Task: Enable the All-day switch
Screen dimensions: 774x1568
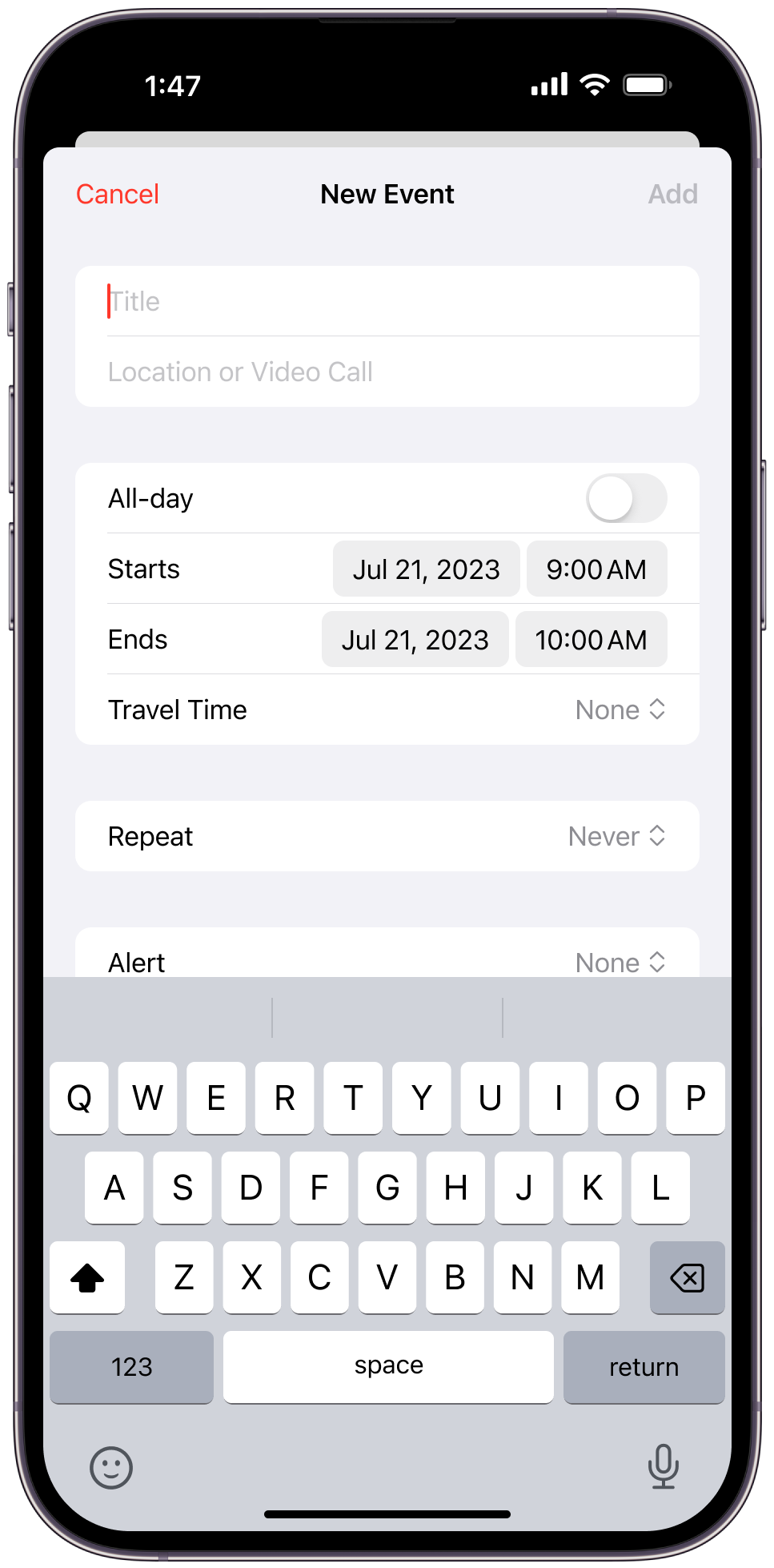Action: [626, 498]
